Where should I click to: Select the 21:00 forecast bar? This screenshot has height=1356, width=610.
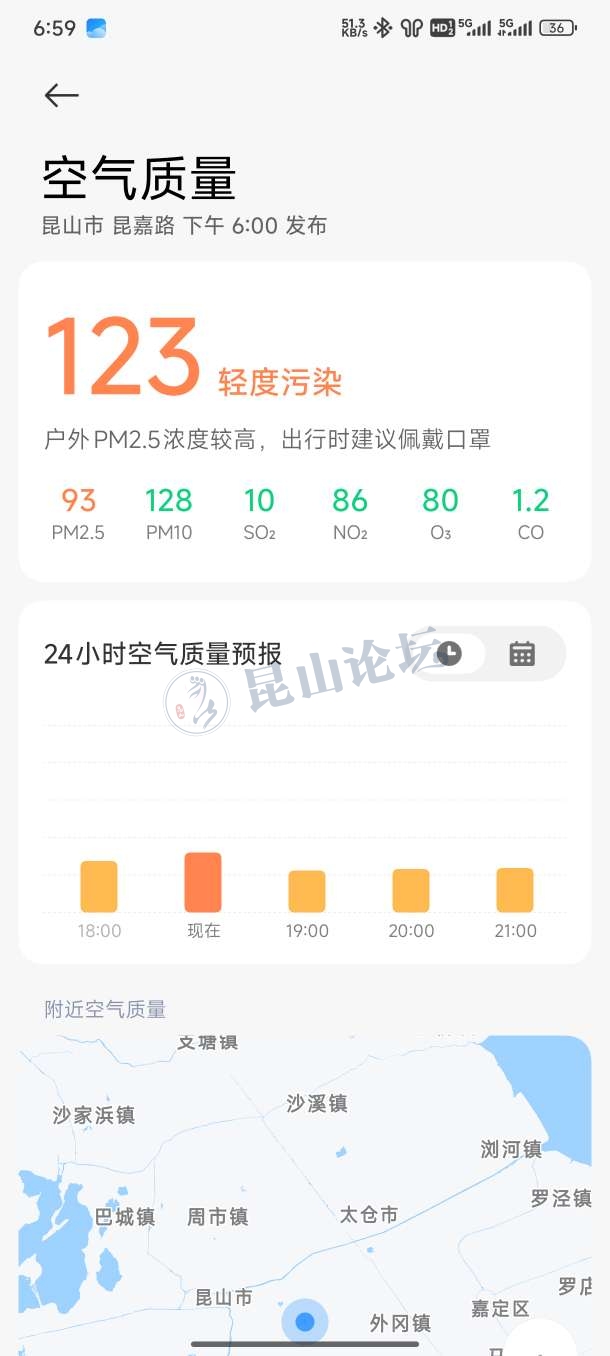coord(515,890)
